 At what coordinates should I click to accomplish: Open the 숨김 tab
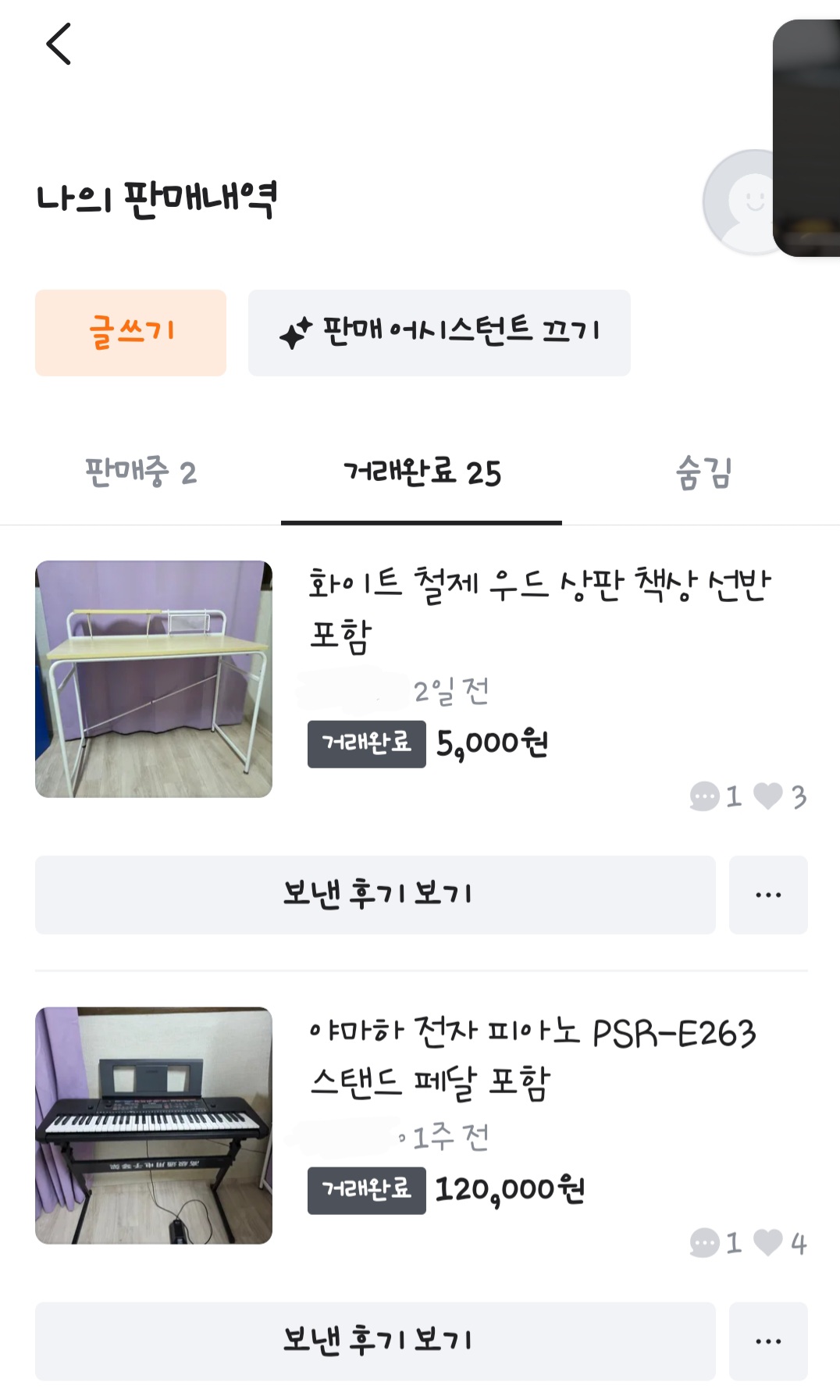click(703, 473)
